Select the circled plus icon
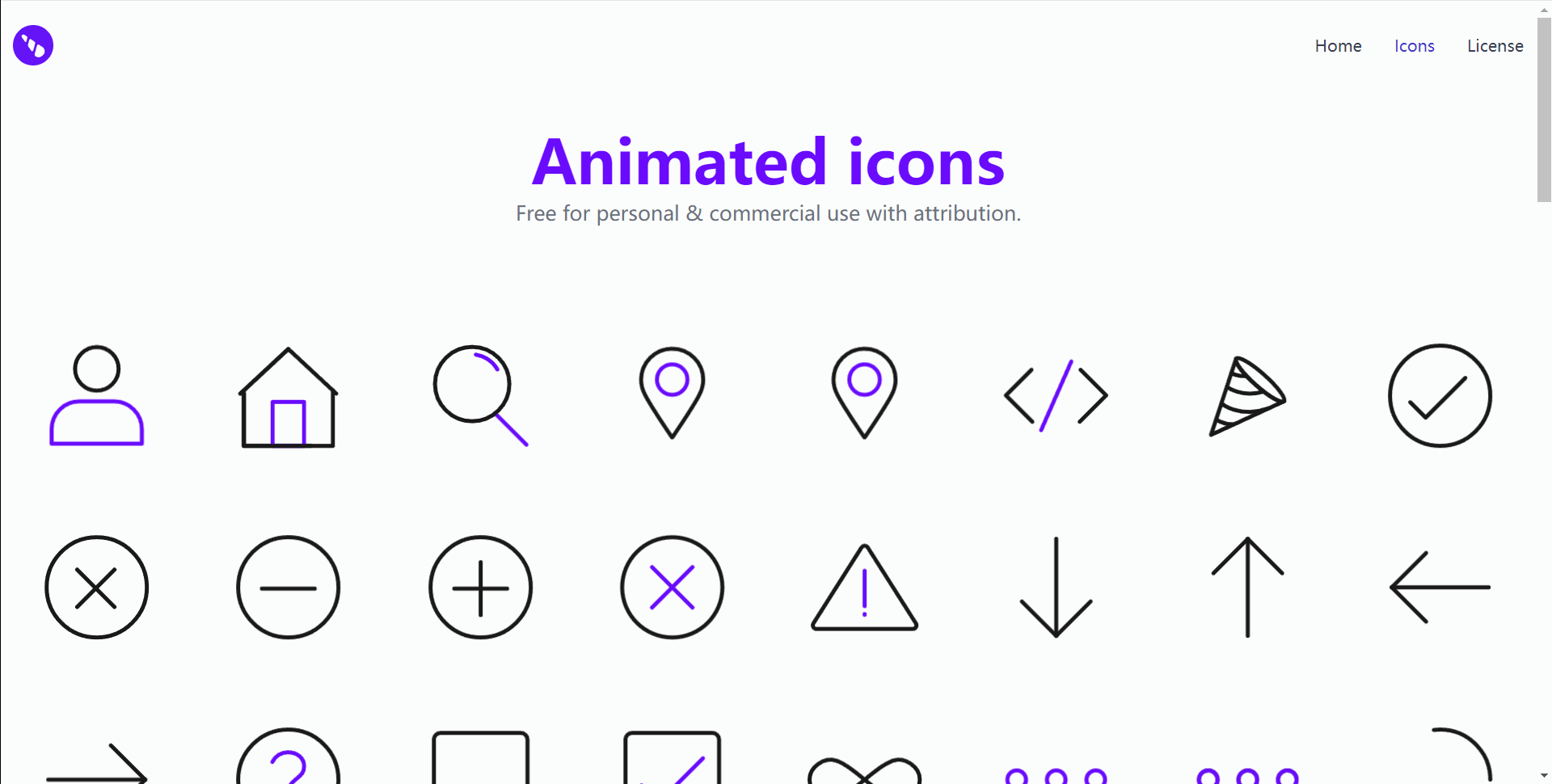This screenshot has height=784, width=1552. tap(480, 588)
